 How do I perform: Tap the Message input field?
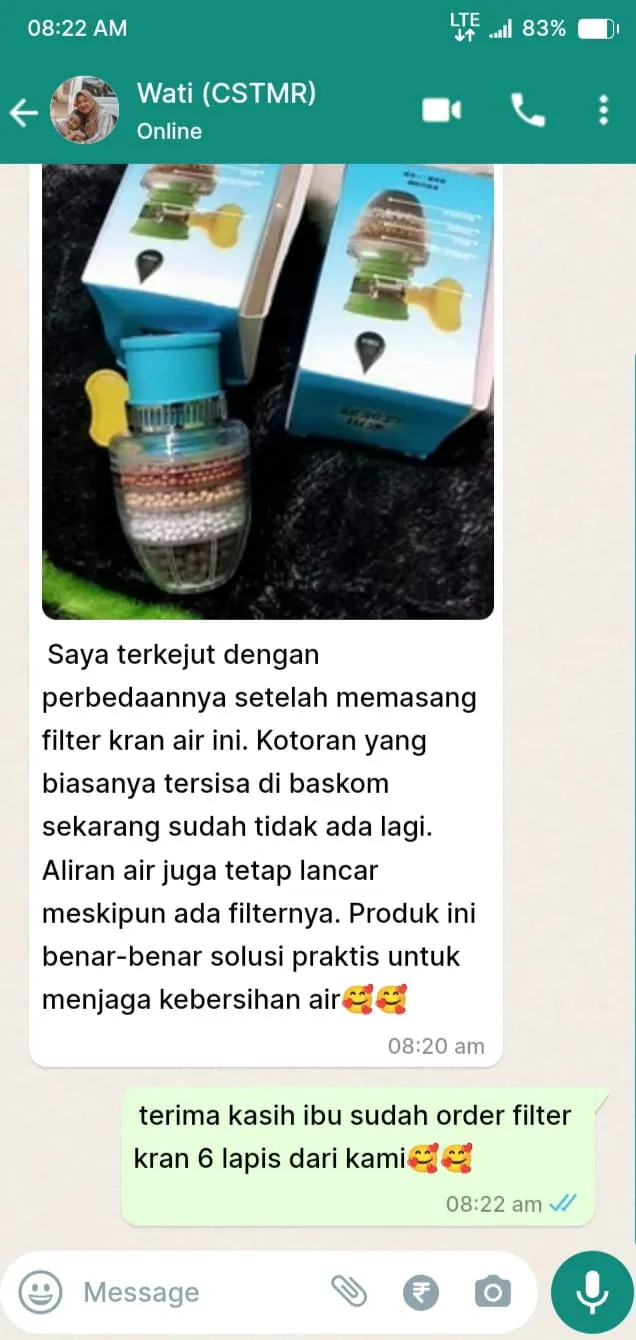(x=190, y=1292)
